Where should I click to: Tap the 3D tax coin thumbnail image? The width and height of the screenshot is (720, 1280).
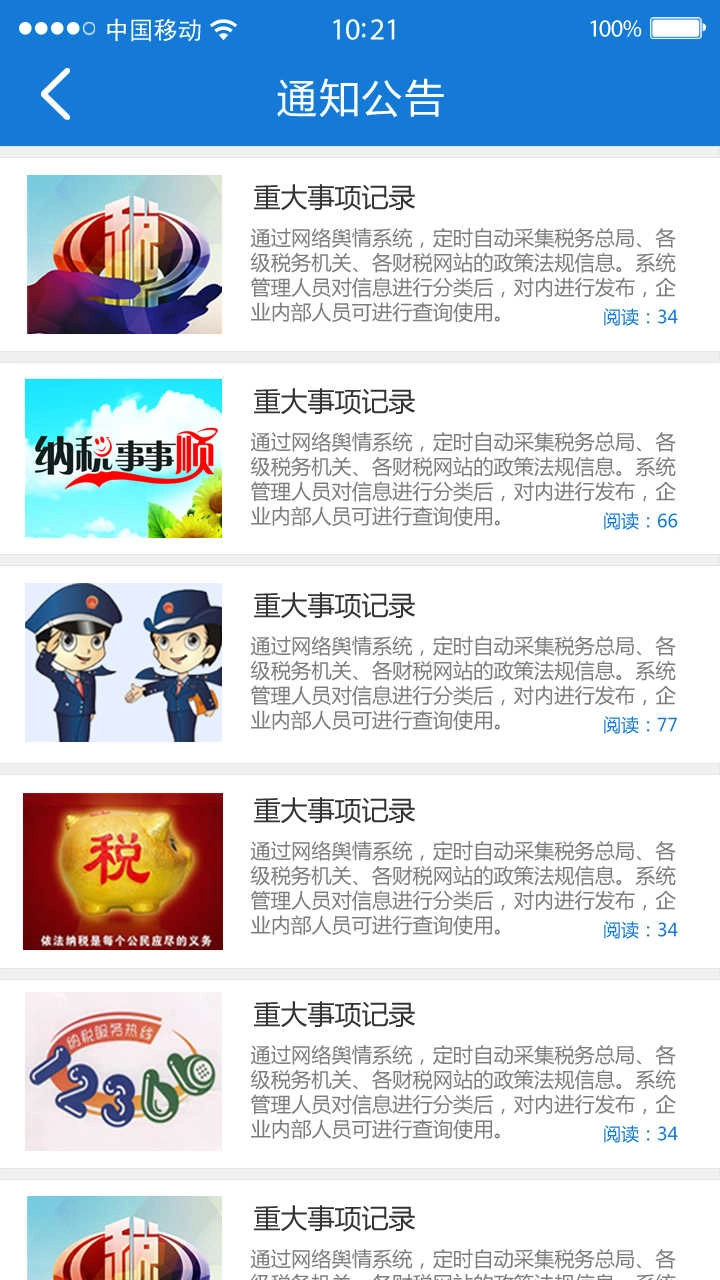(124, 253)
